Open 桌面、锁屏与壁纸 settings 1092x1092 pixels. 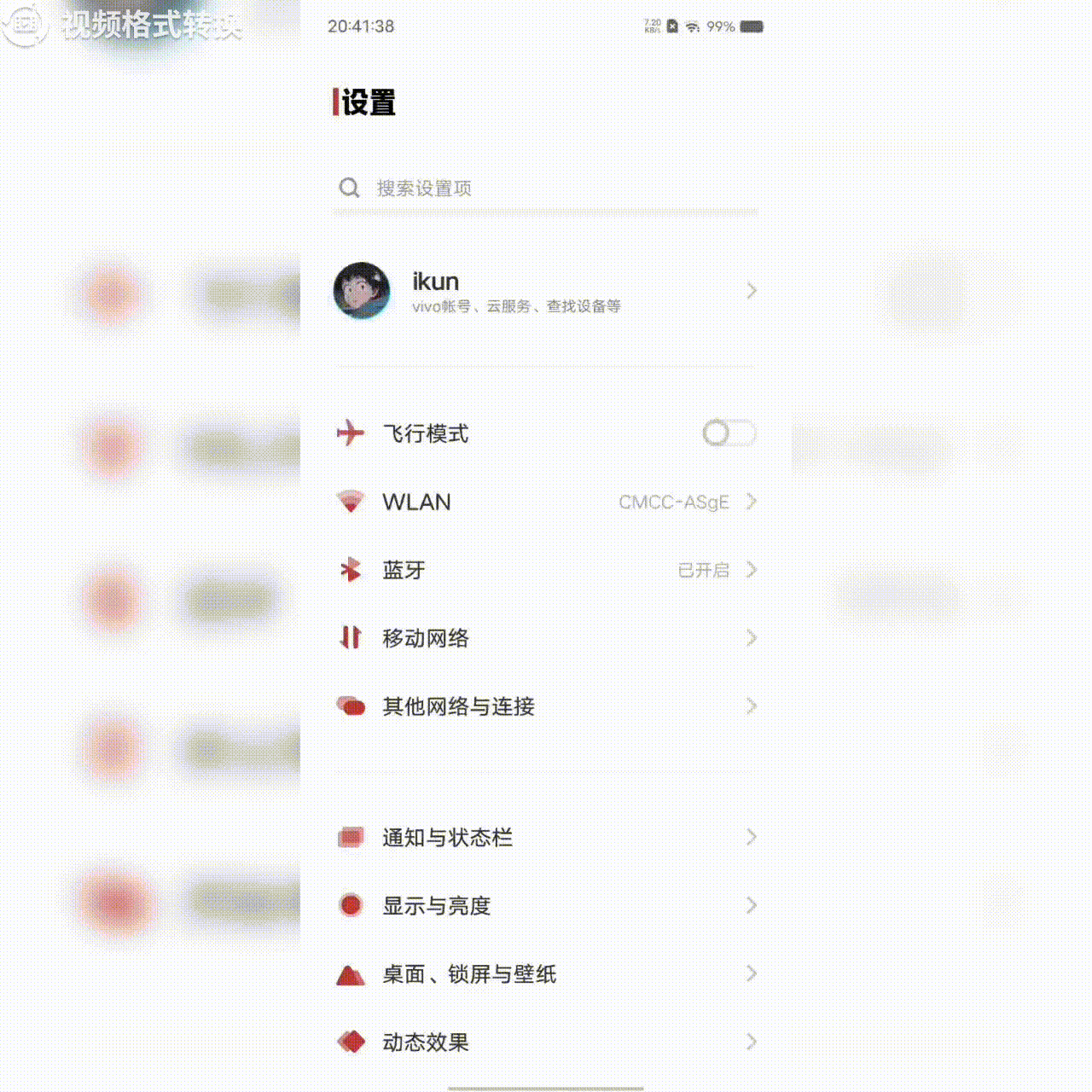(544, 974)
